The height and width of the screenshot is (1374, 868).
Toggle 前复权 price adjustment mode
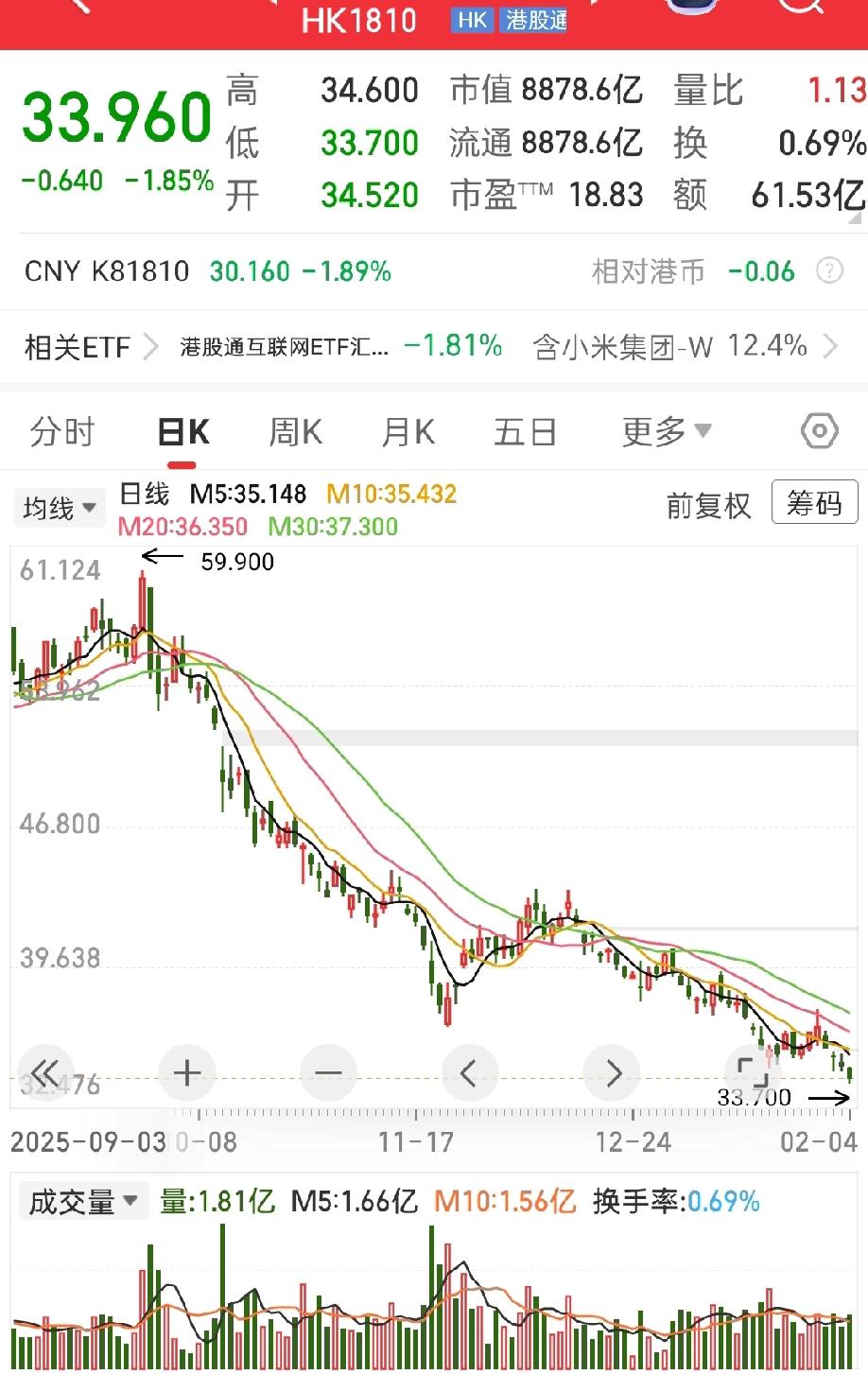coord(708,502)
